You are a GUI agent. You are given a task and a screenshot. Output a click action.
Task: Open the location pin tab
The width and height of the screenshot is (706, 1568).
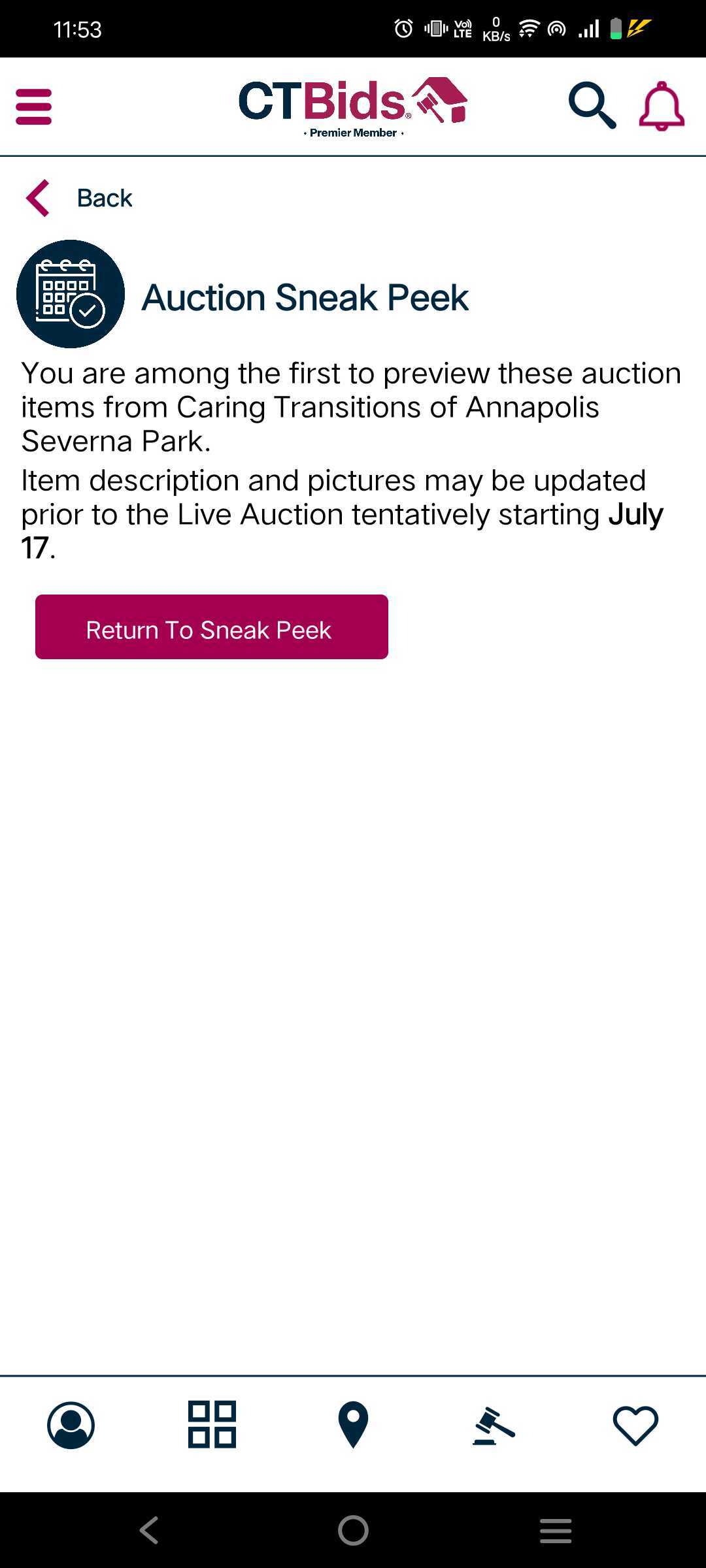pyautogui.click(x=353, y=1424)
